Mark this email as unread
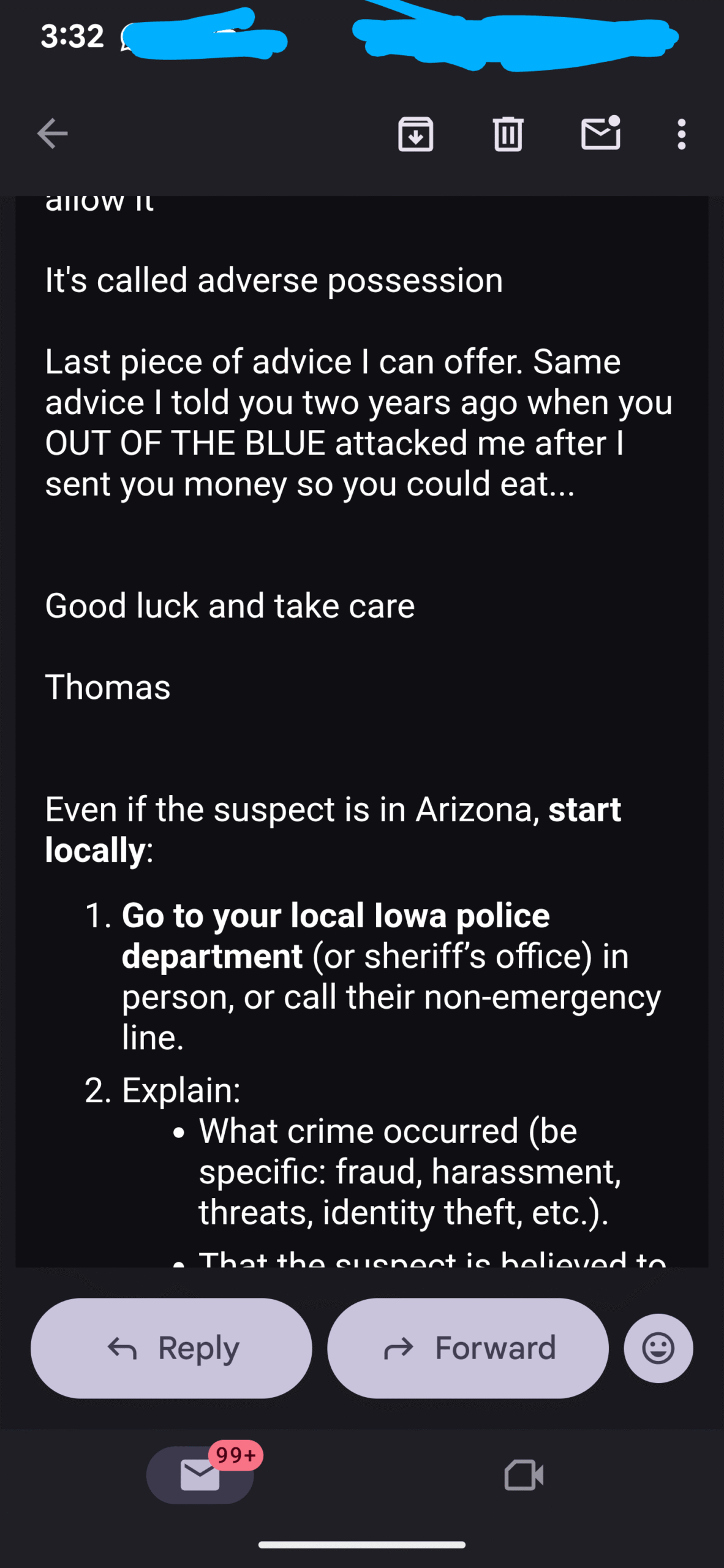724x1568 pixels. [600, 134]
